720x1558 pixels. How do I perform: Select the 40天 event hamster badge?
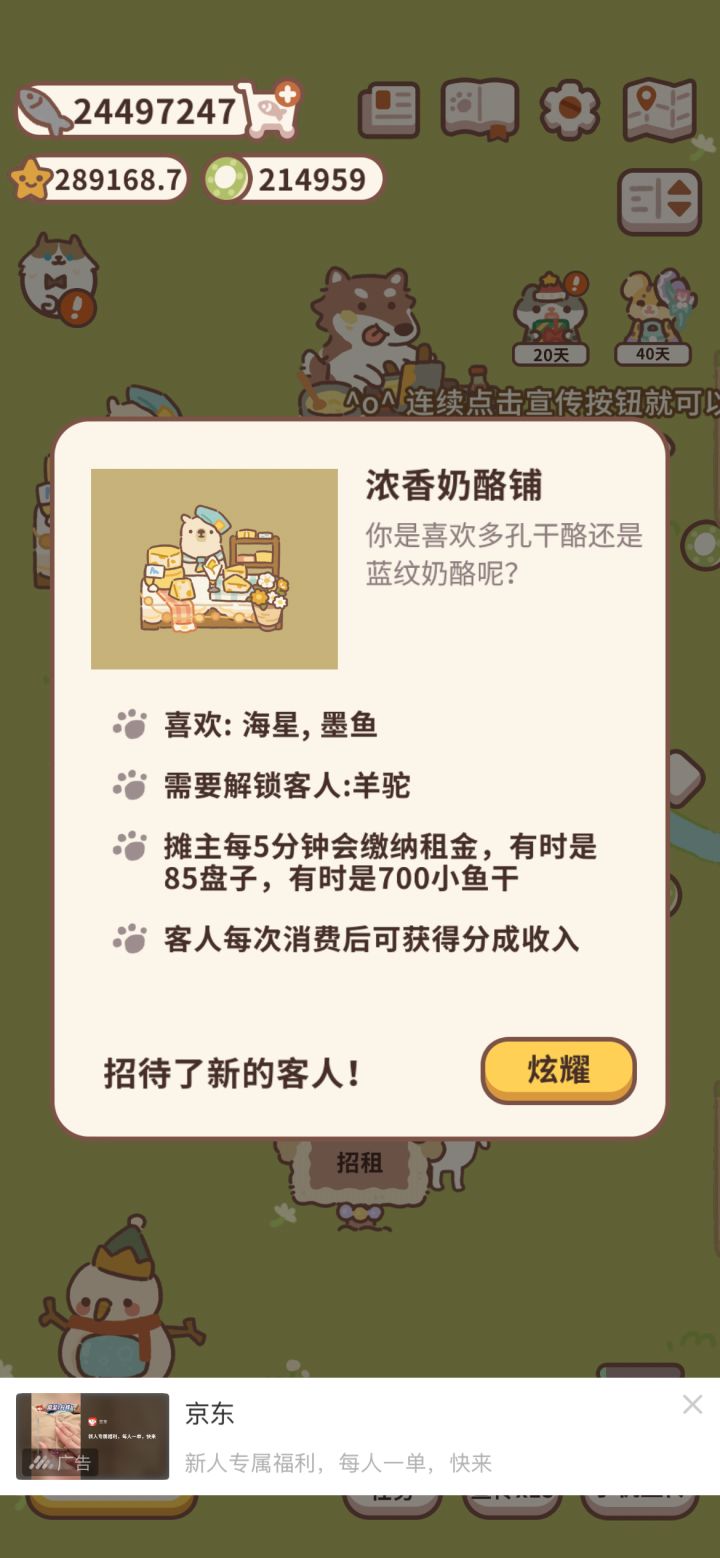[651, 310]
